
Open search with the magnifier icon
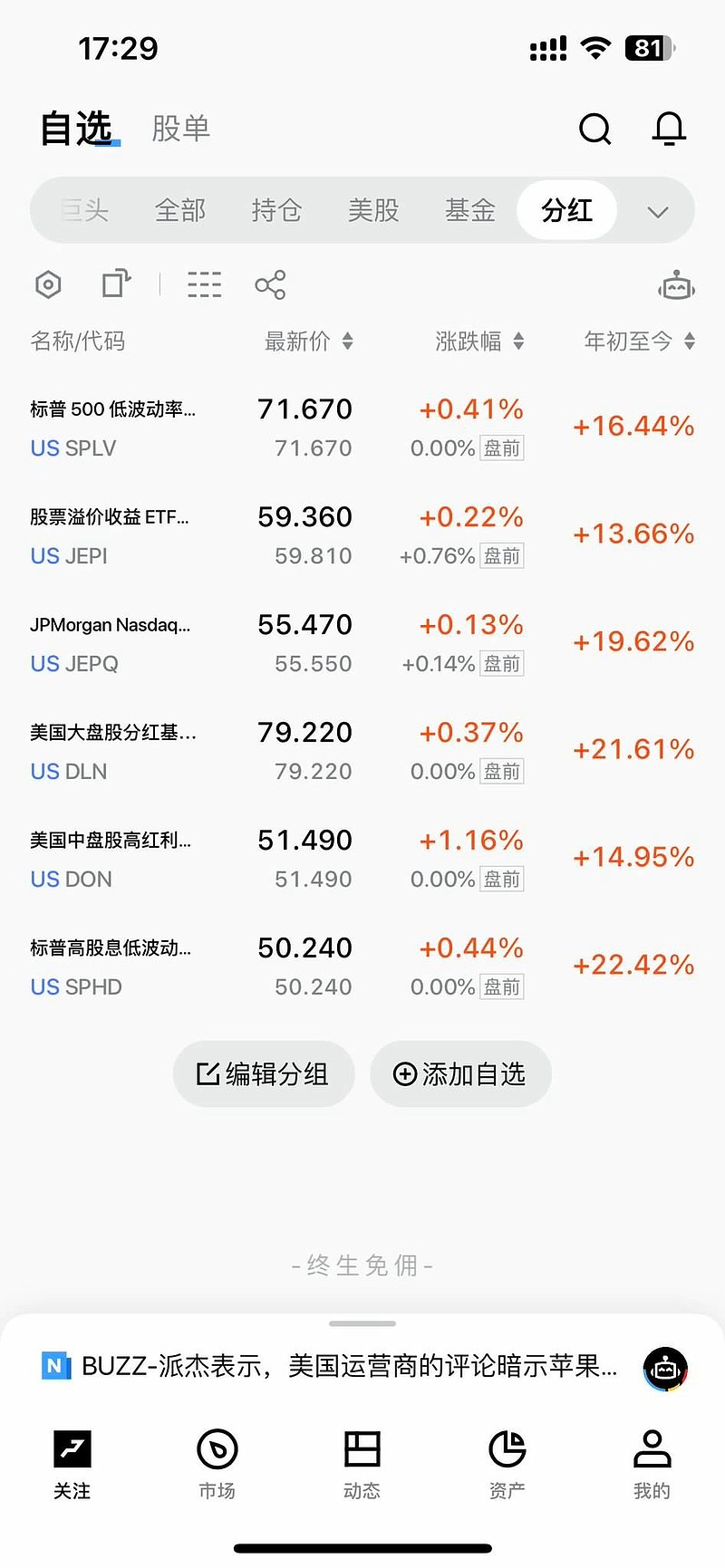click(x=595, y=129)
